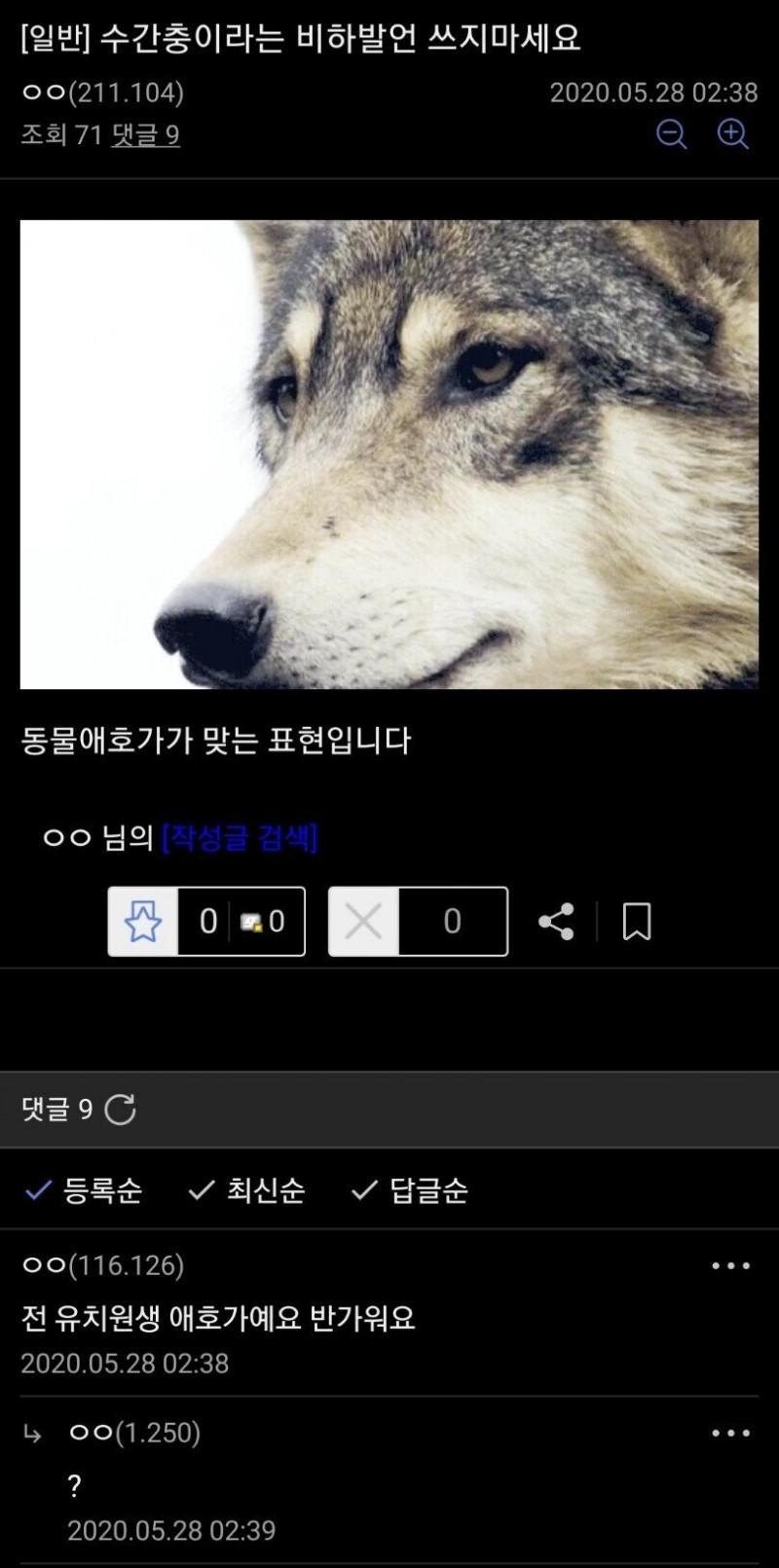The width and height of the screenshot is (779, 1568).
Task: Sort comments by 최신순
Action: [247, 1189]
